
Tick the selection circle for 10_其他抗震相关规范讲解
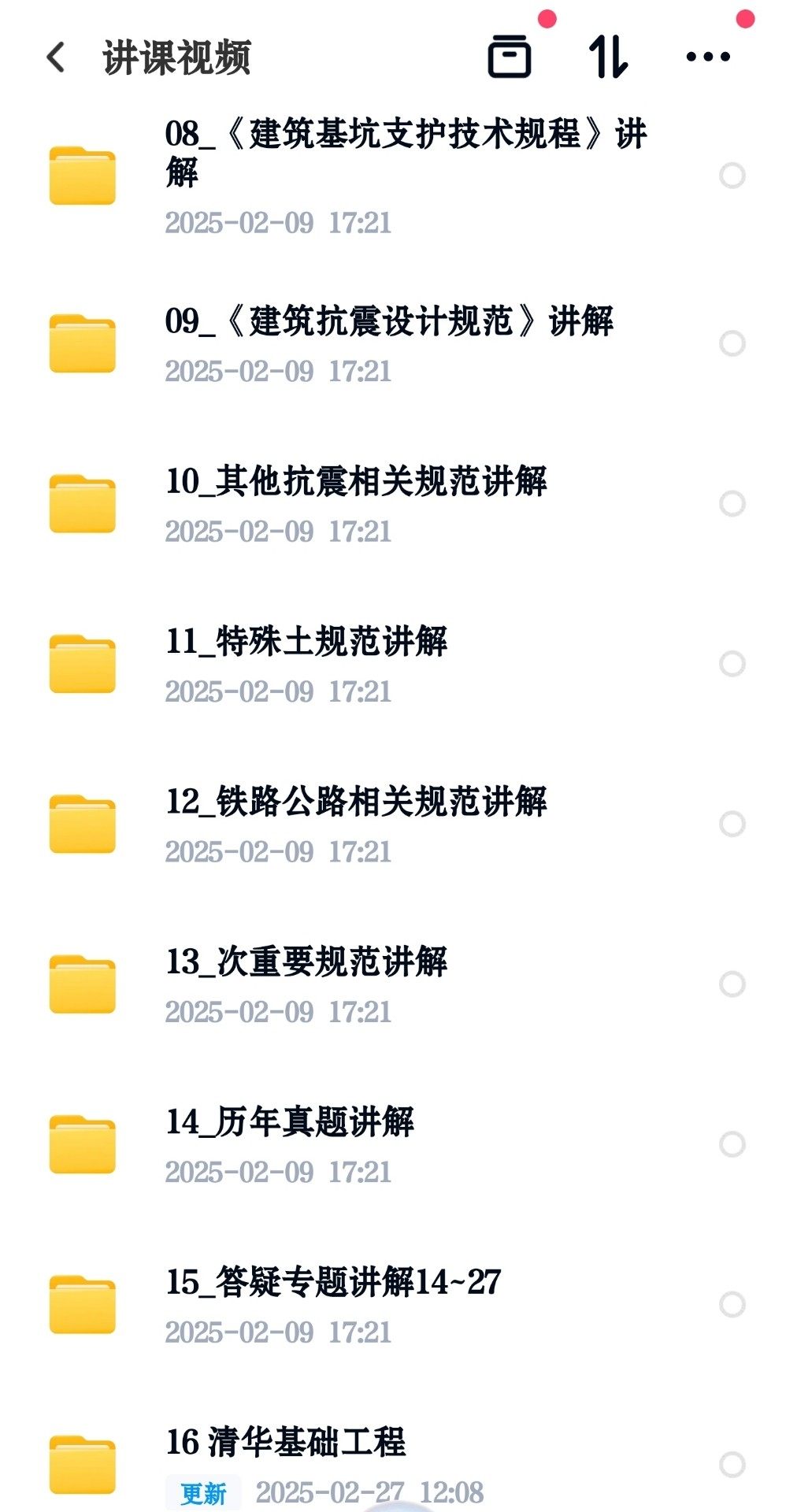point(732,504)
